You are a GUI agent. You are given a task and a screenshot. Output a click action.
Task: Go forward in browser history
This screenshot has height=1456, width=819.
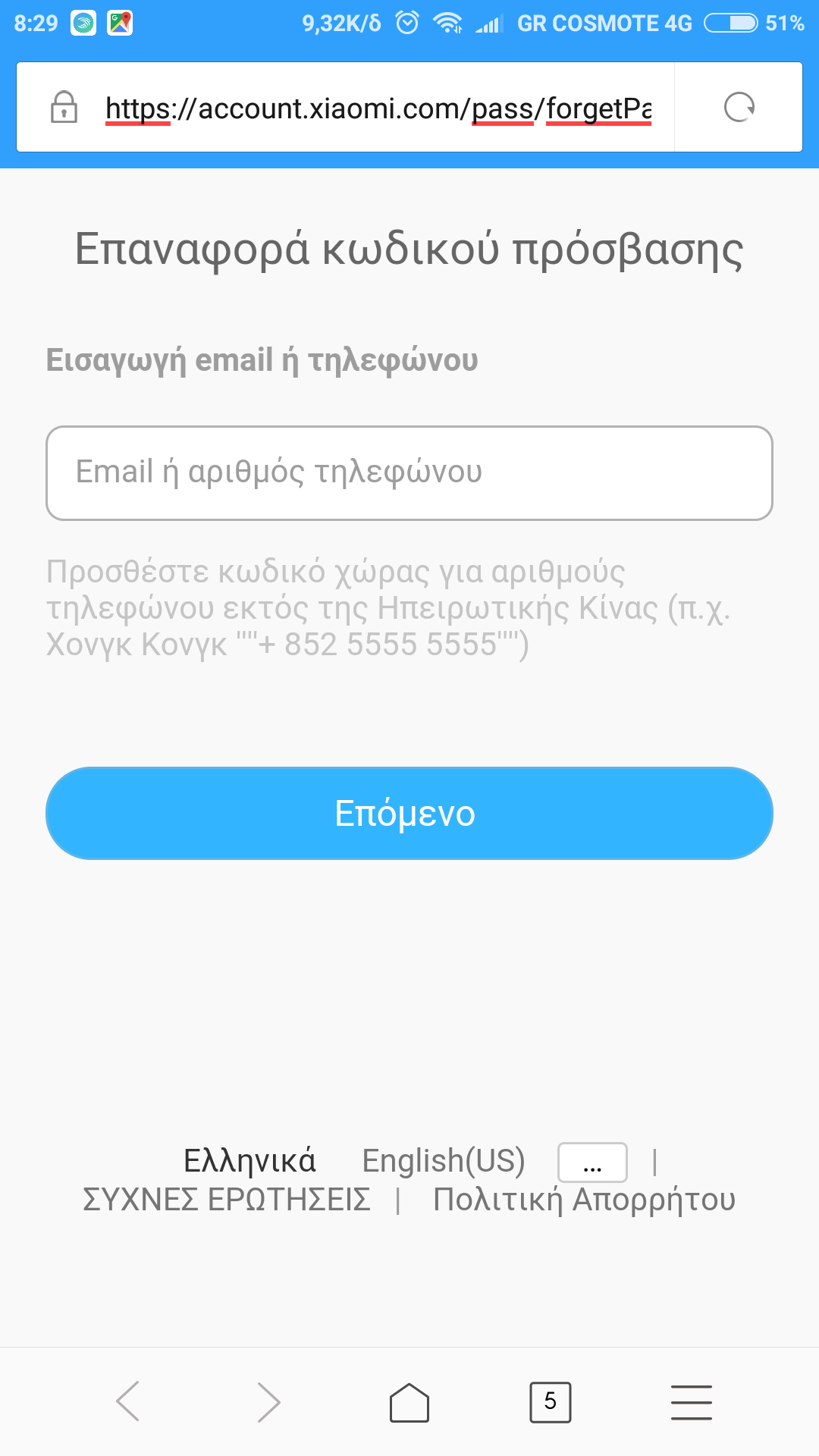click(x=268, y=1401)
